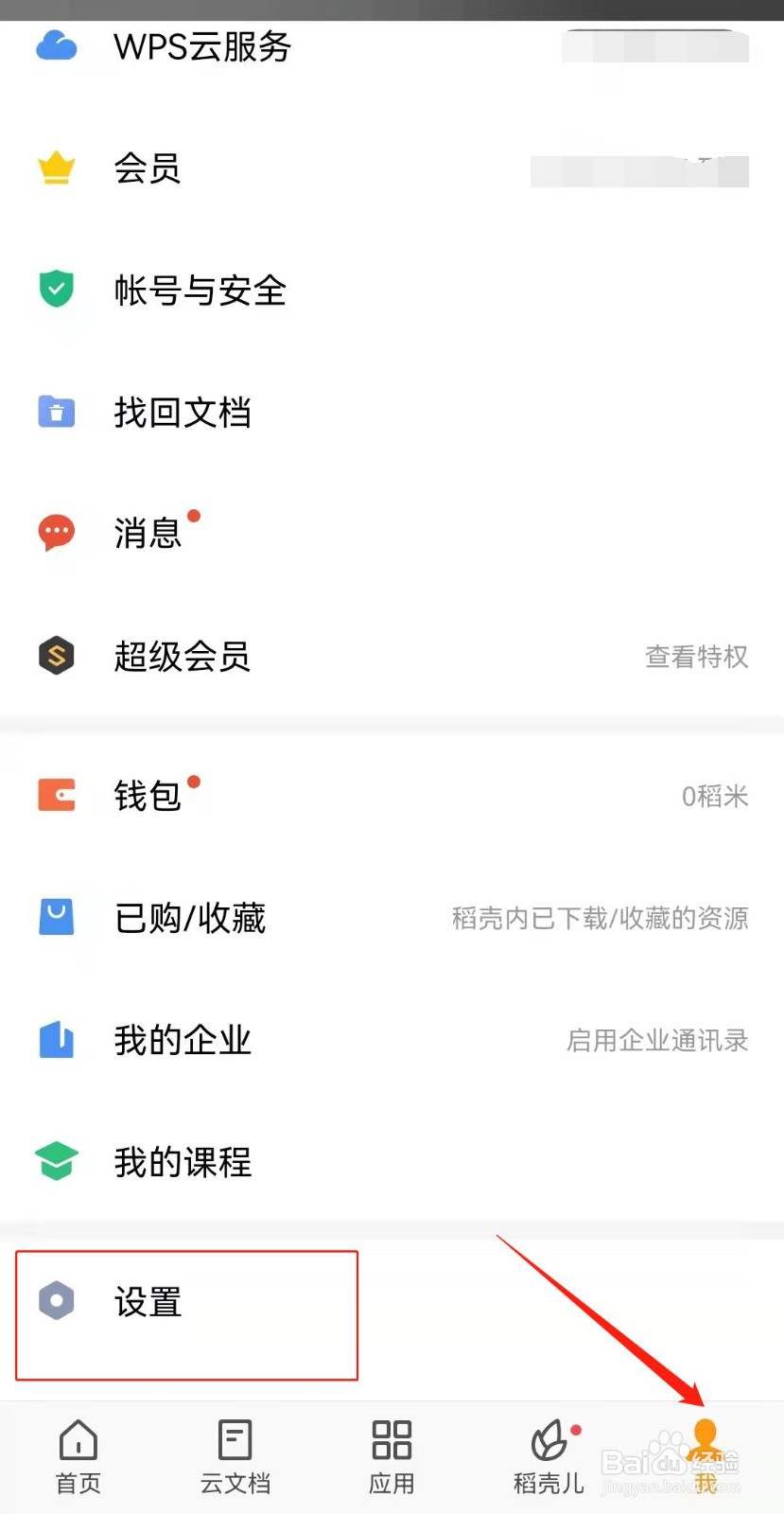Open 设置 settings
Screen dimensions: 784x1514
pyautogui.click(x=148, y=1302)
